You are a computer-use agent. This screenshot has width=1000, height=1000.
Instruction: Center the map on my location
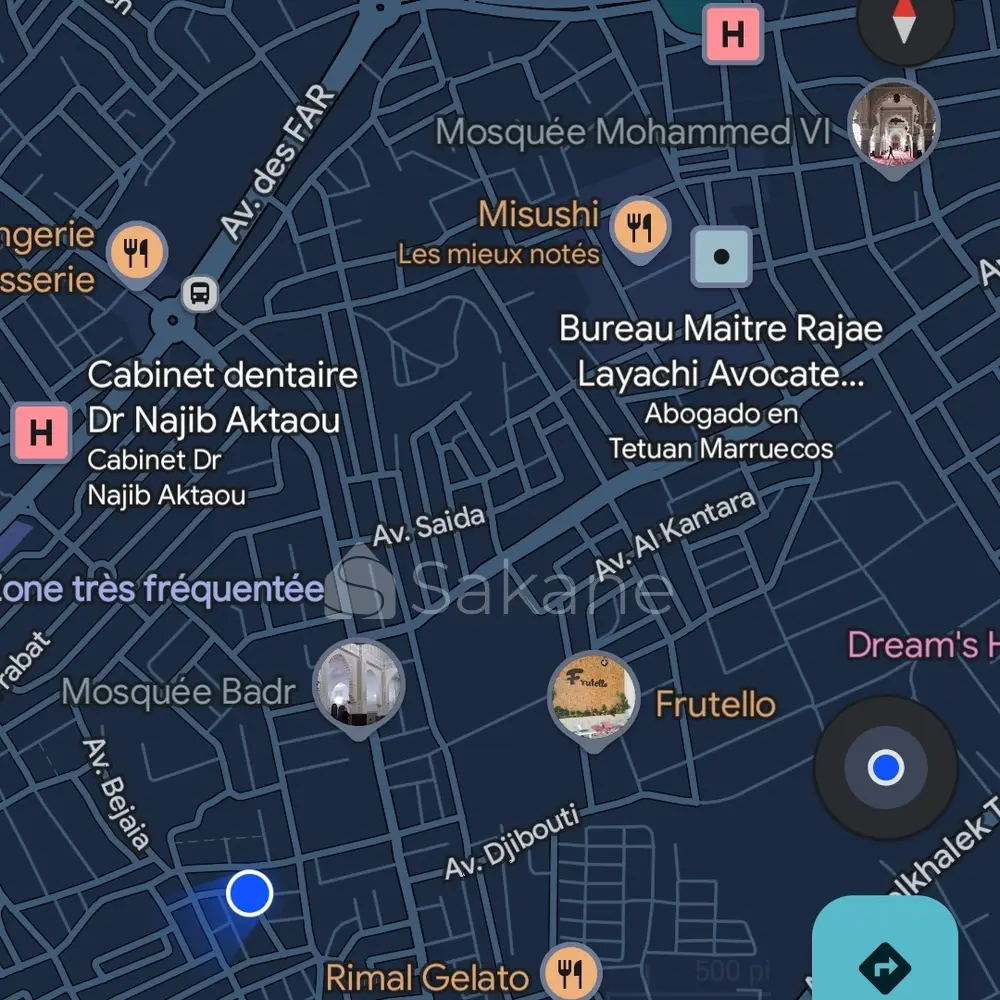coord(885,768)
